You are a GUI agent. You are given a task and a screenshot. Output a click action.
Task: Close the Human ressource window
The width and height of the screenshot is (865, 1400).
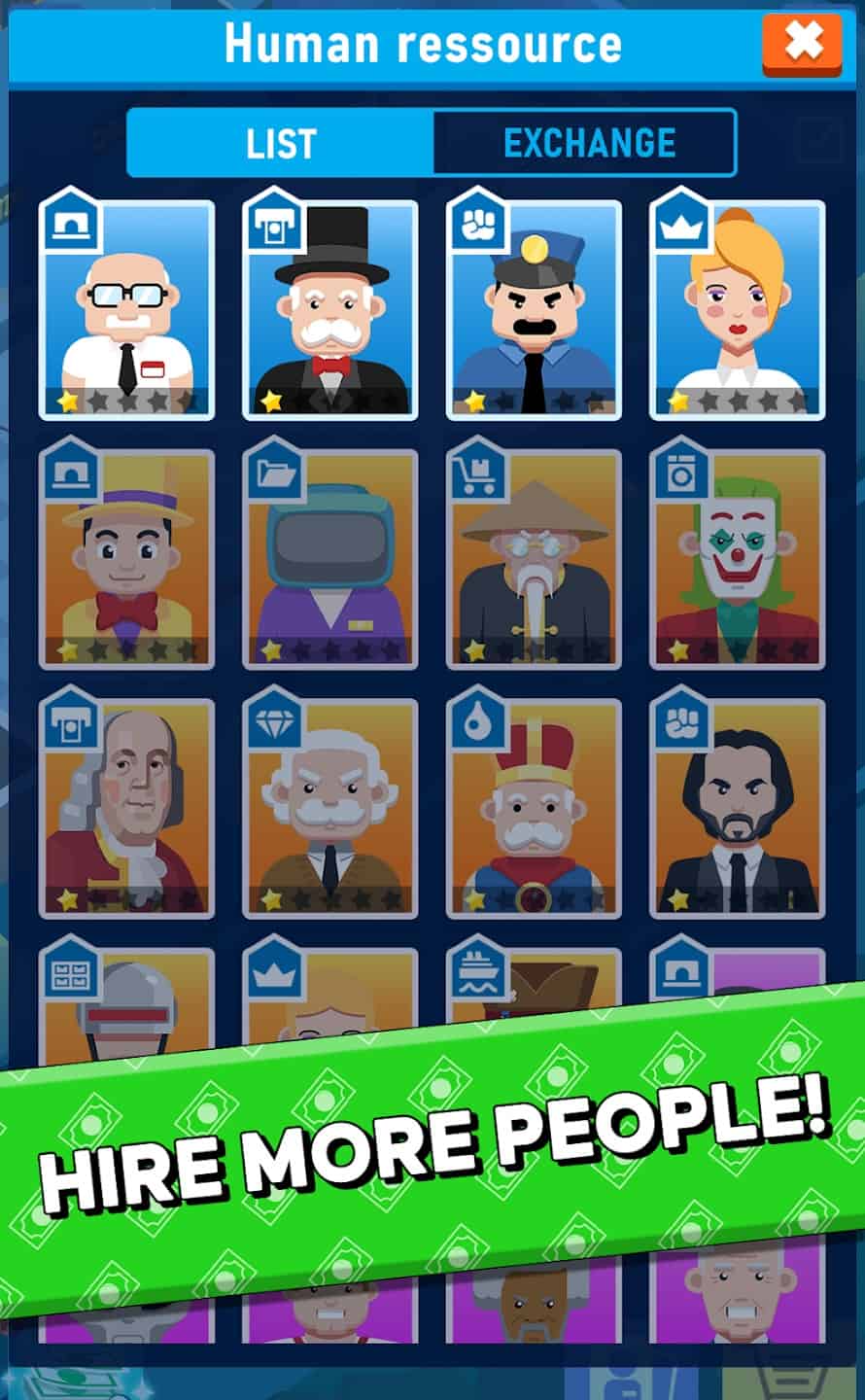click(802, 44)
